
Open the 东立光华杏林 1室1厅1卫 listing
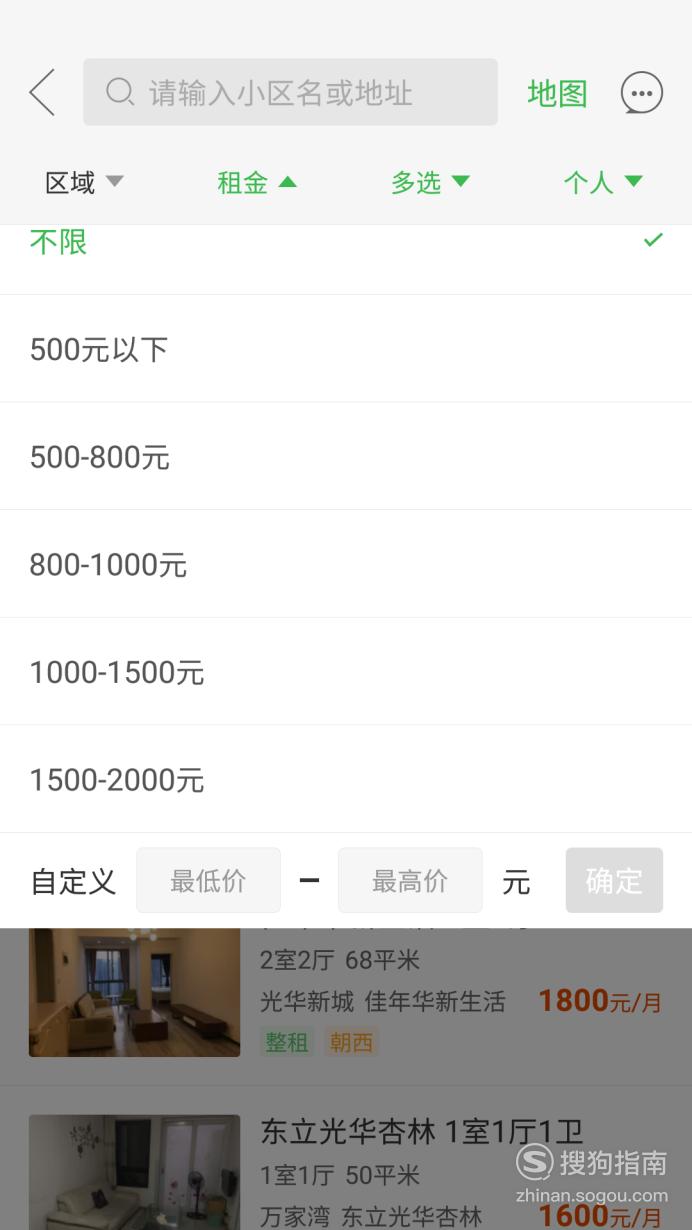click(x=346, y=1158)
